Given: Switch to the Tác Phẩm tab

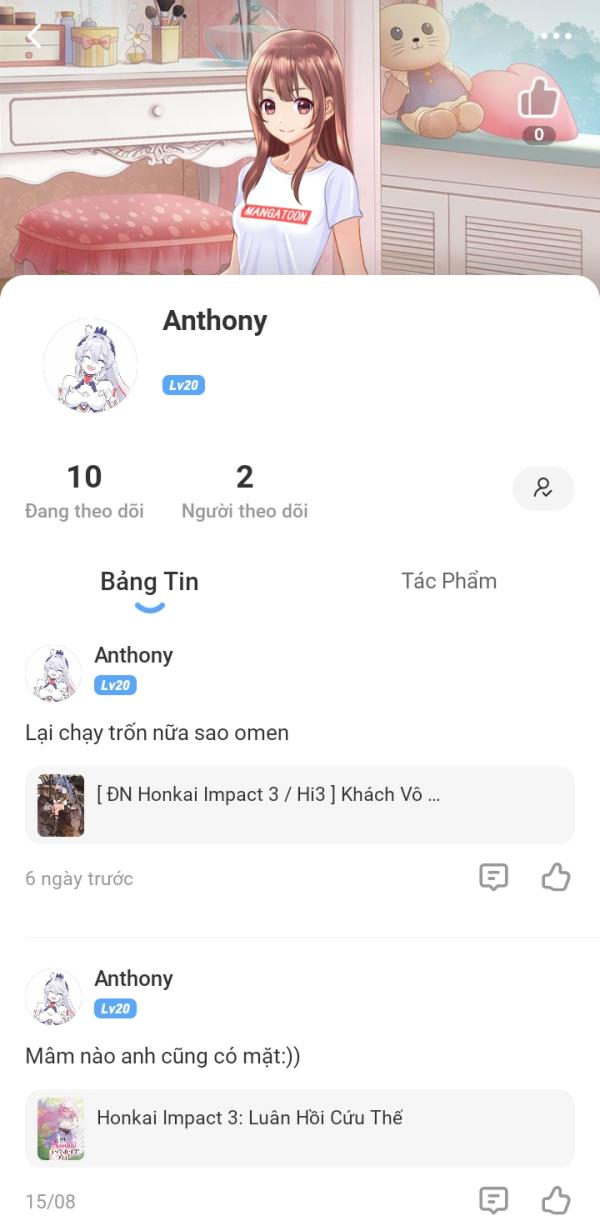Looking at the screenshot, I should 448,581.
